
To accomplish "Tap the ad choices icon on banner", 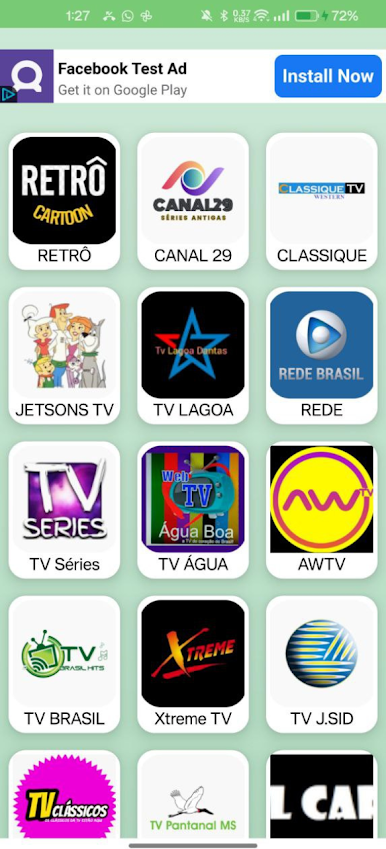I will point(8,95).
